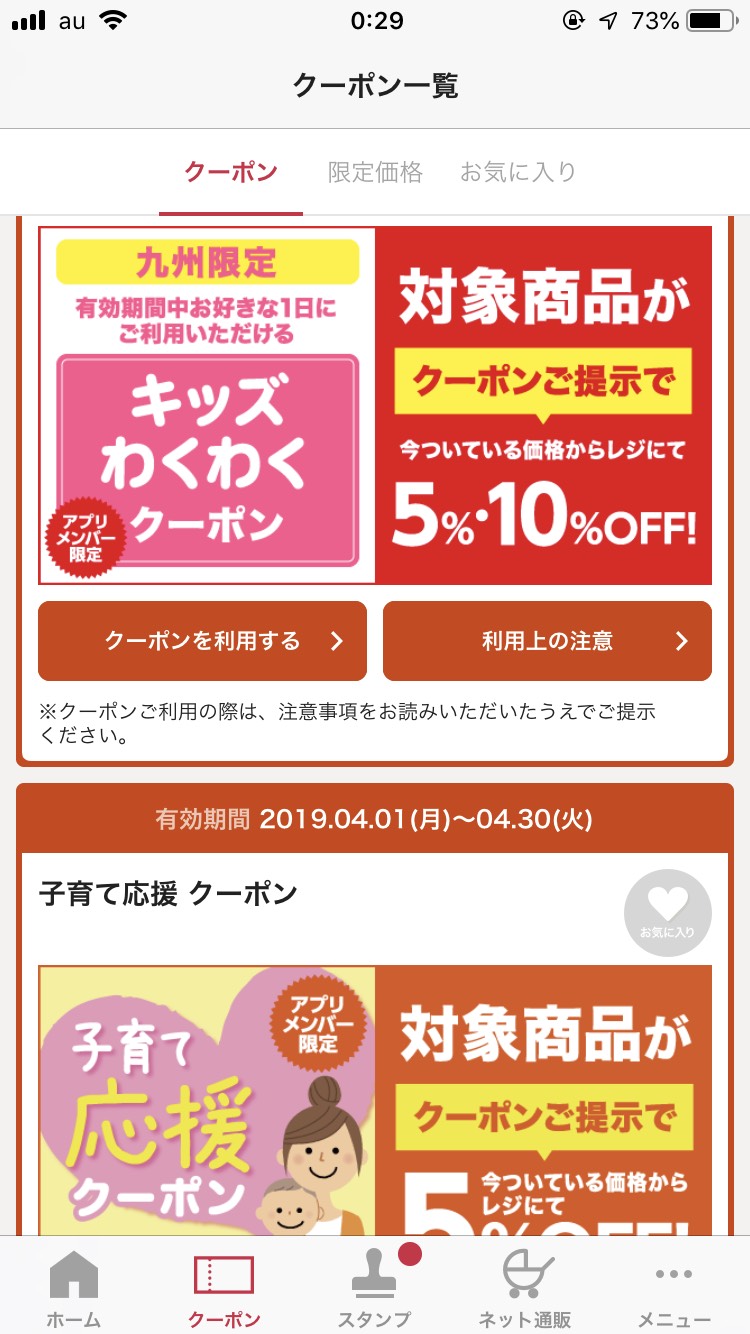This screenshot has width=750, height=1334.
Task: Open the キッズわくわくクーポン banner
Action: pyautogui.click(x=375, y=405)
